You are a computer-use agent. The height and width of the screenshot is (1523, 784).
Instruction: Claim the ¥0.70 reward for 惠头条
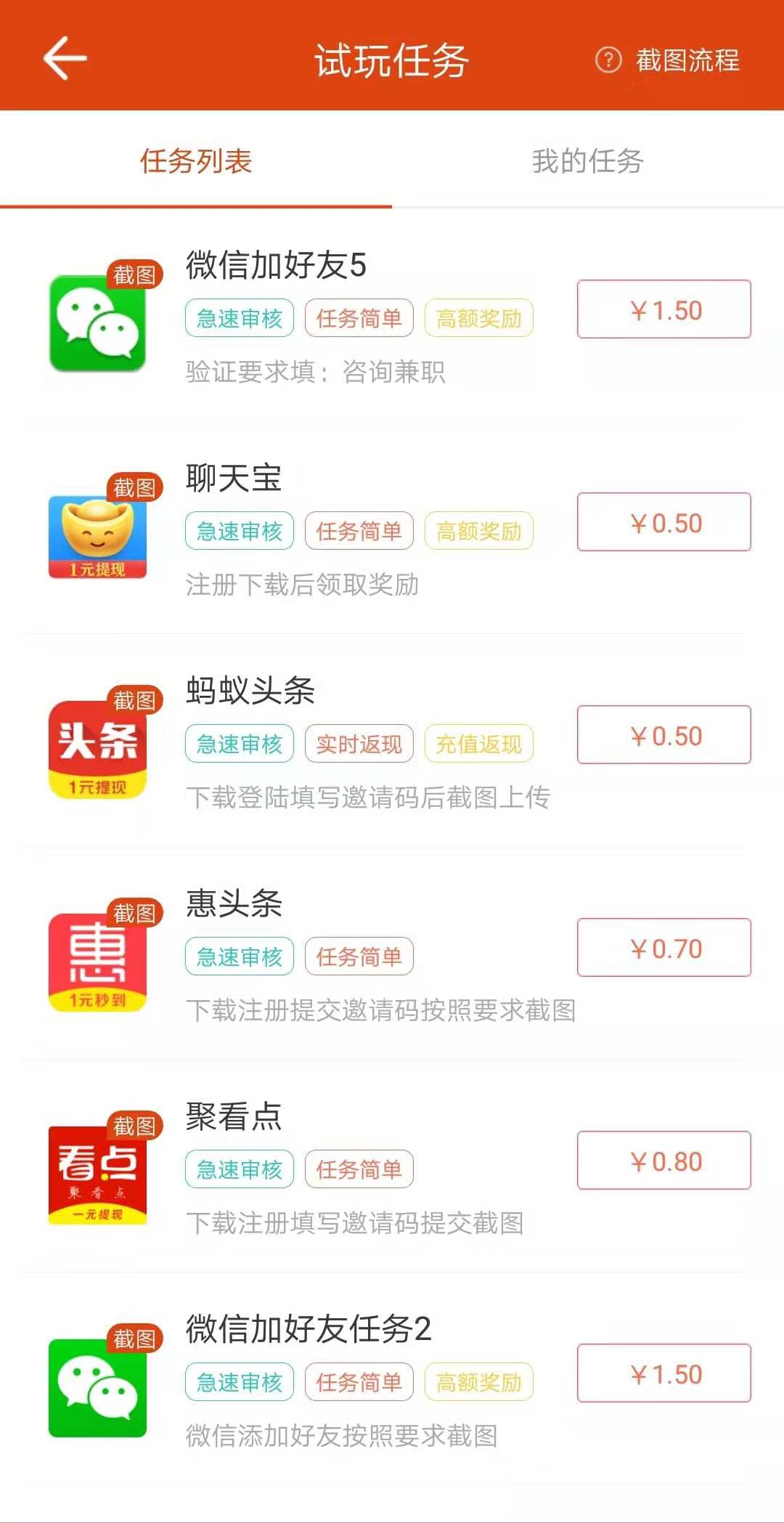663,948
